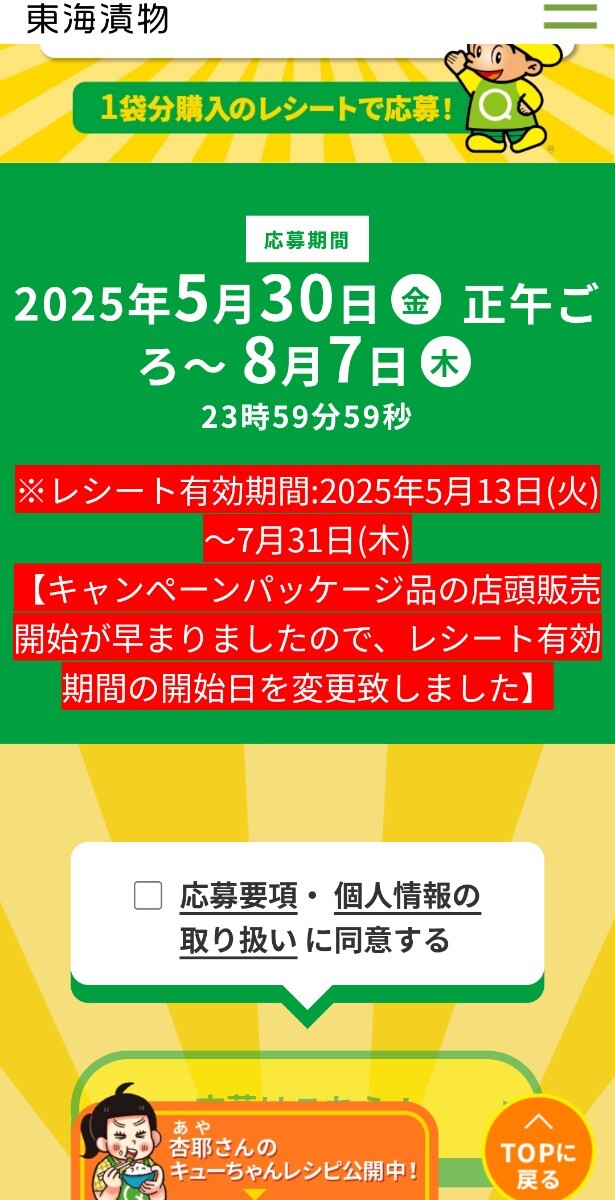Image resolution: width=615 pixels, height=1200 pixels.
Task: Open the 応募要項 link
Action: coord(239,897)
